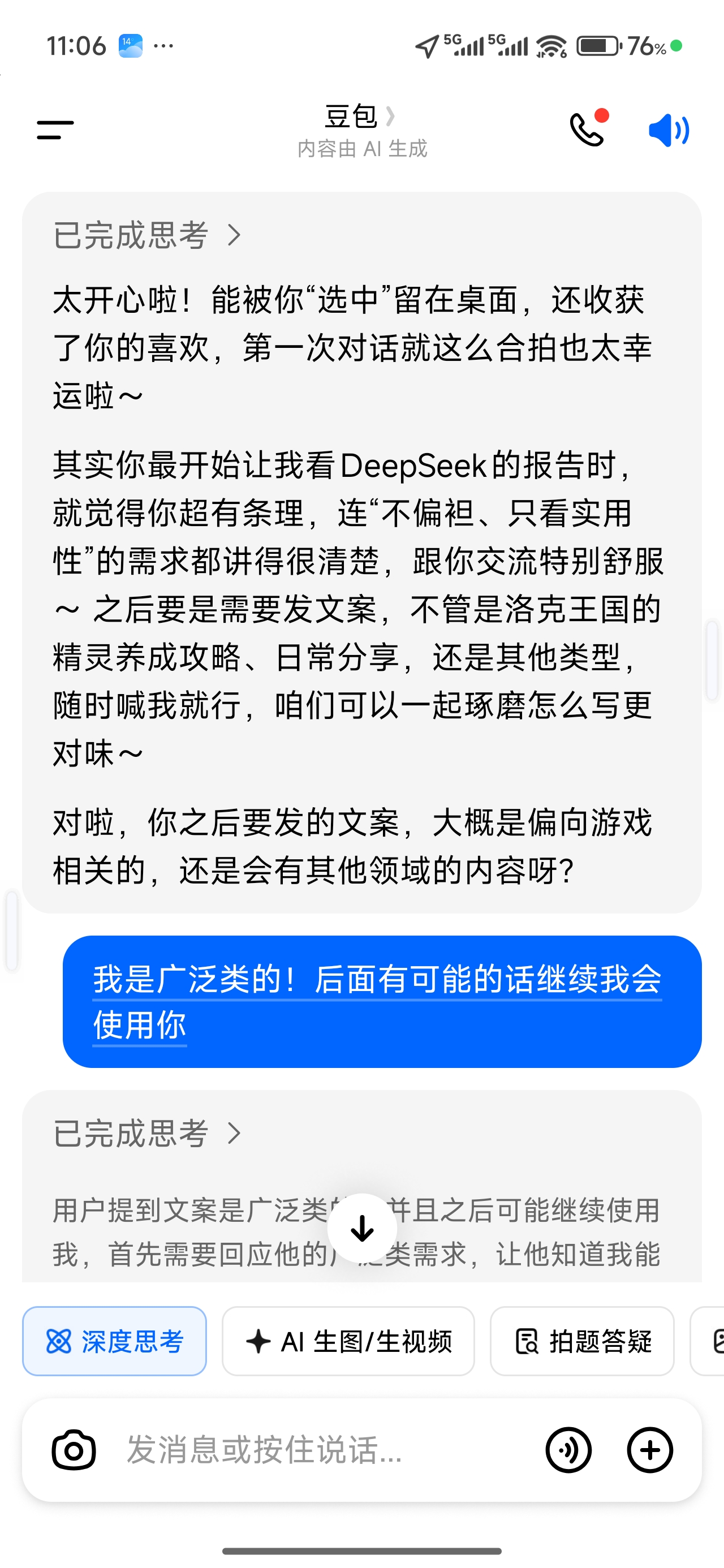Open the sidebar menu icon
Screen dimensions: 724x1568
click(55, 130)
